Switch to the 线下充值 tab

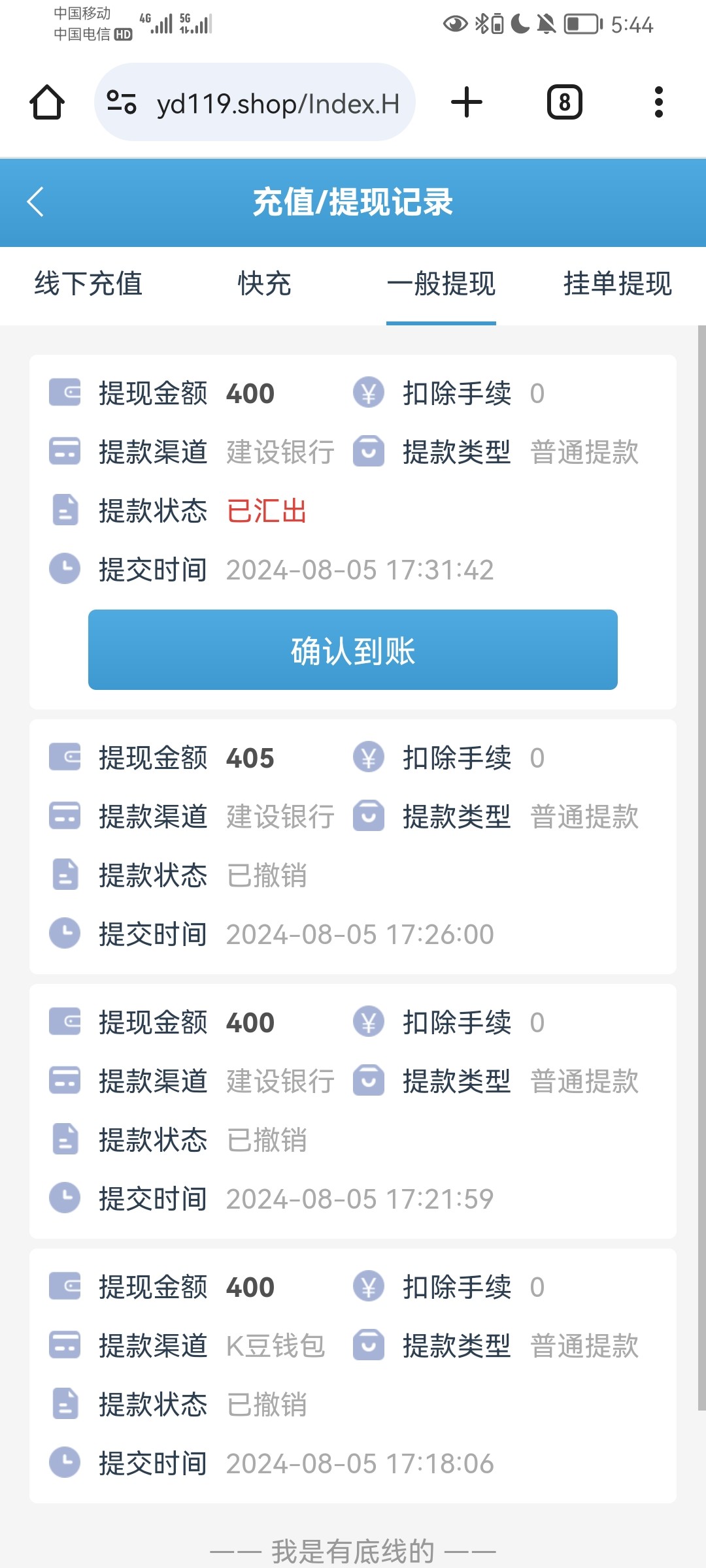pyautogui.click(x=88, y=284)
